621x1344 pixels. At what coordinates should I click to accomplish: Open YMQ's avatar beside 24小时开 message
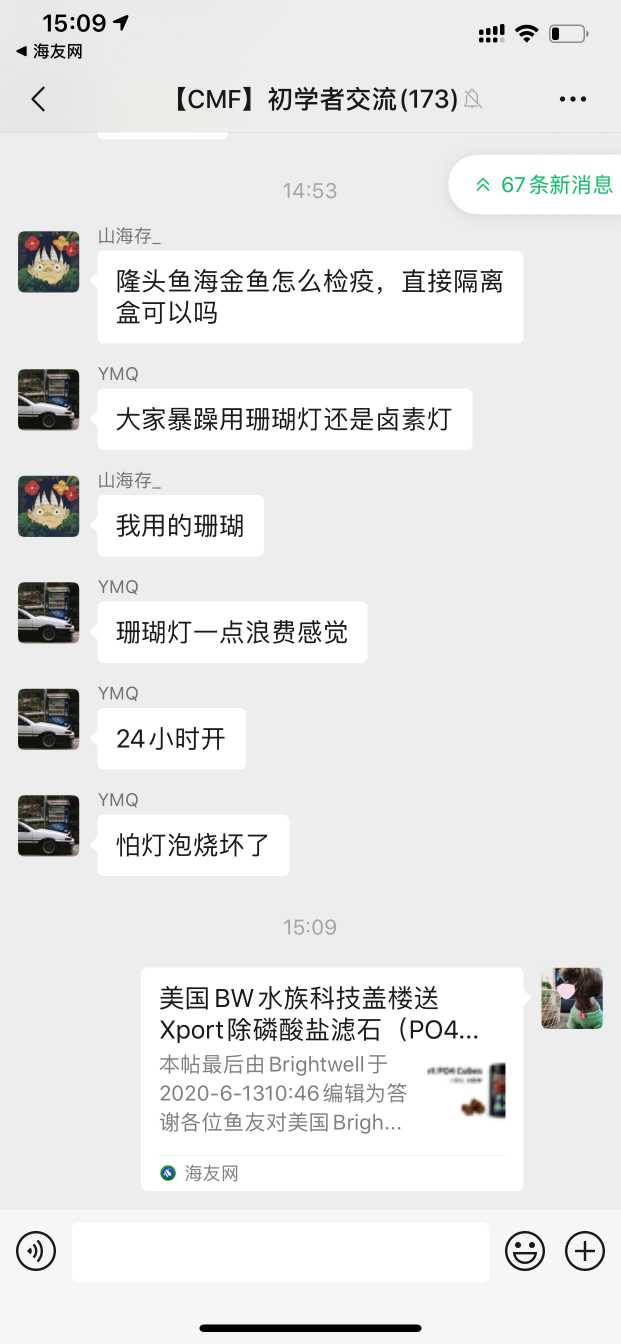[48, 719]
